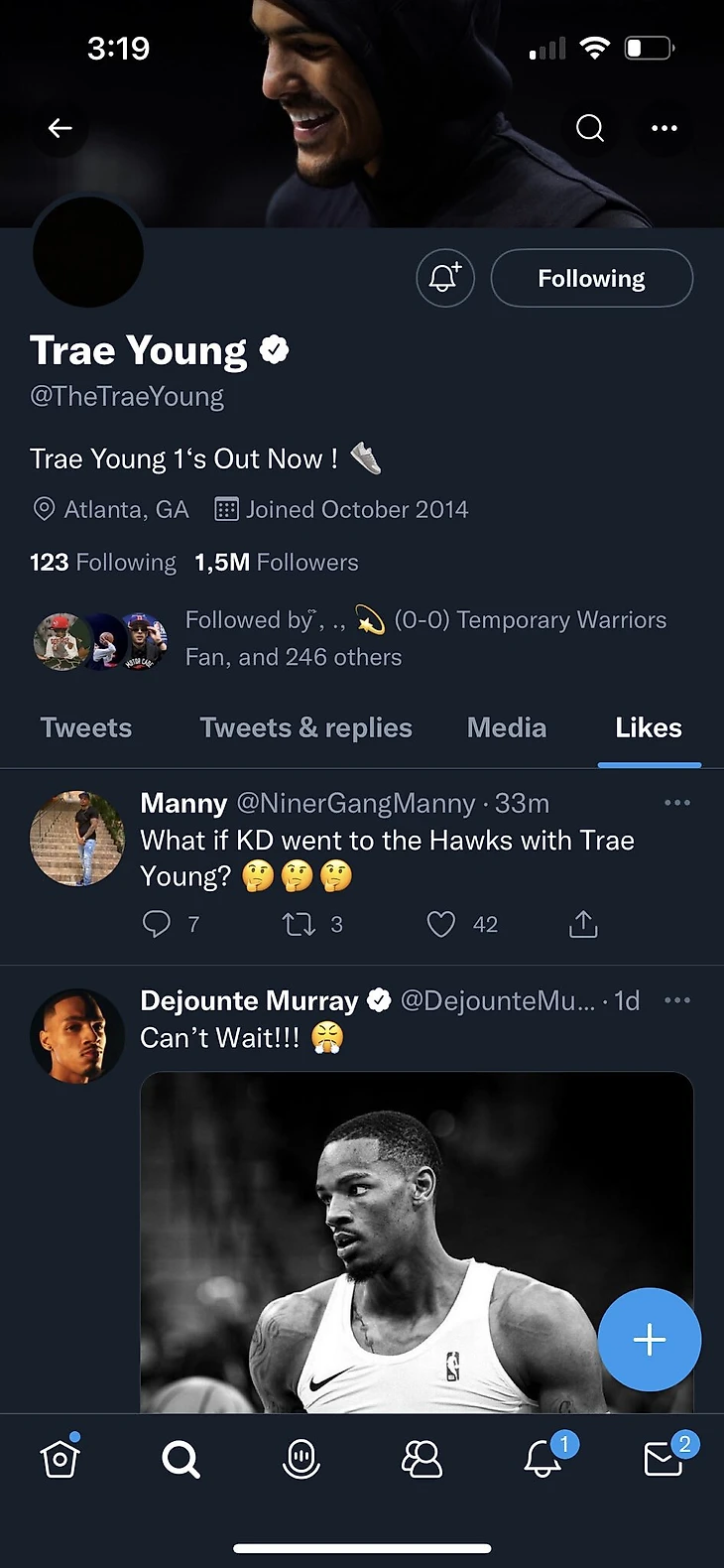Open the profile overflow menu
This screenshot has height=1568, width=724.
pos(664,128)
